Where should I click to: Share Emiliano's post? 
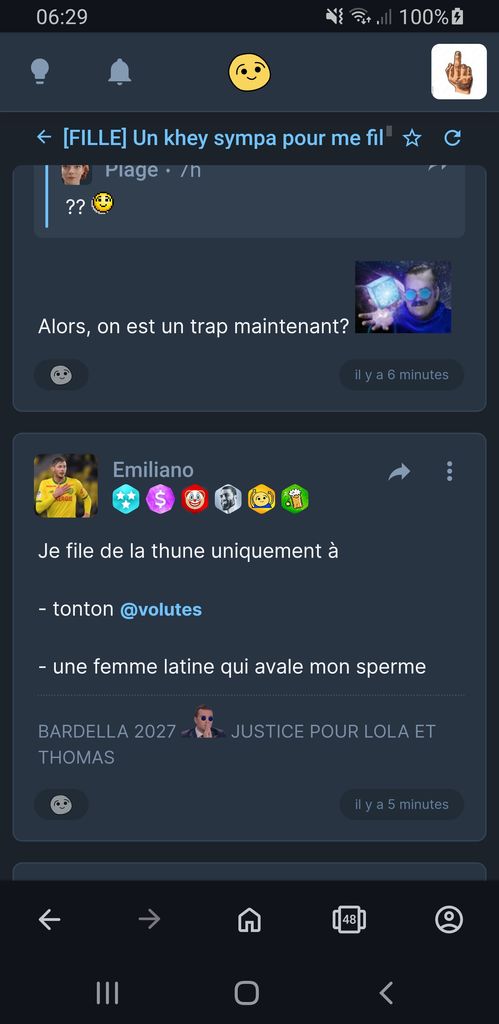point(399,472)
